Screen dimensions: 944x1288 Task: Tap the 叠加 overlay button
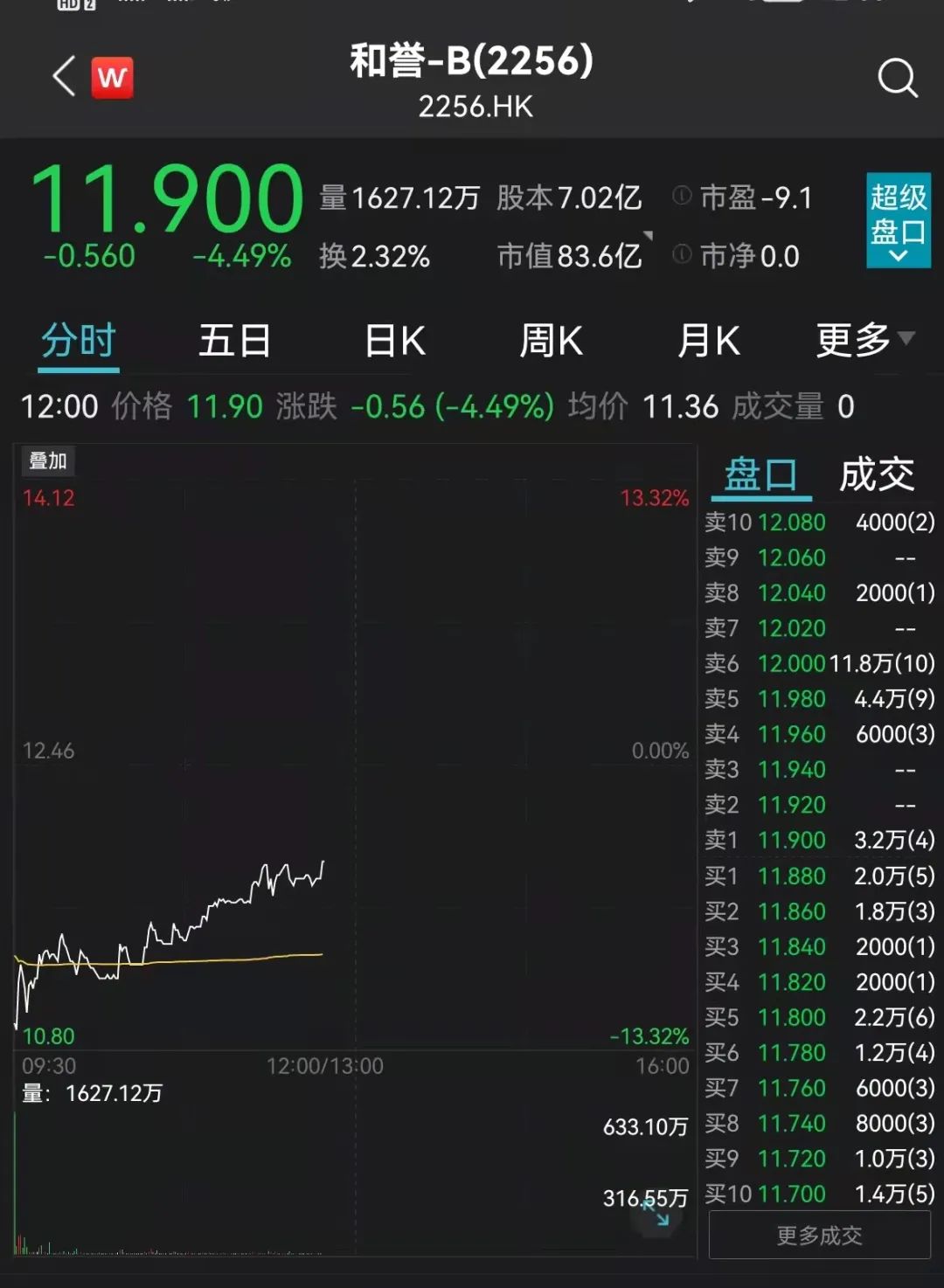48,460
